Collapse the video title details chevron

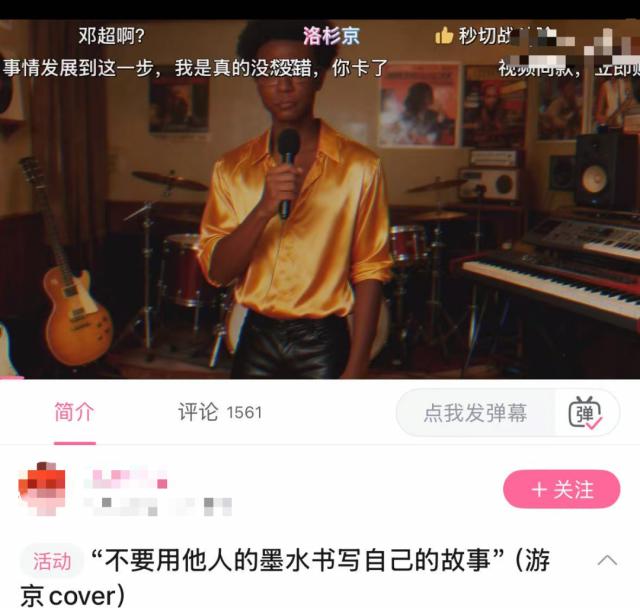[607, 560]
